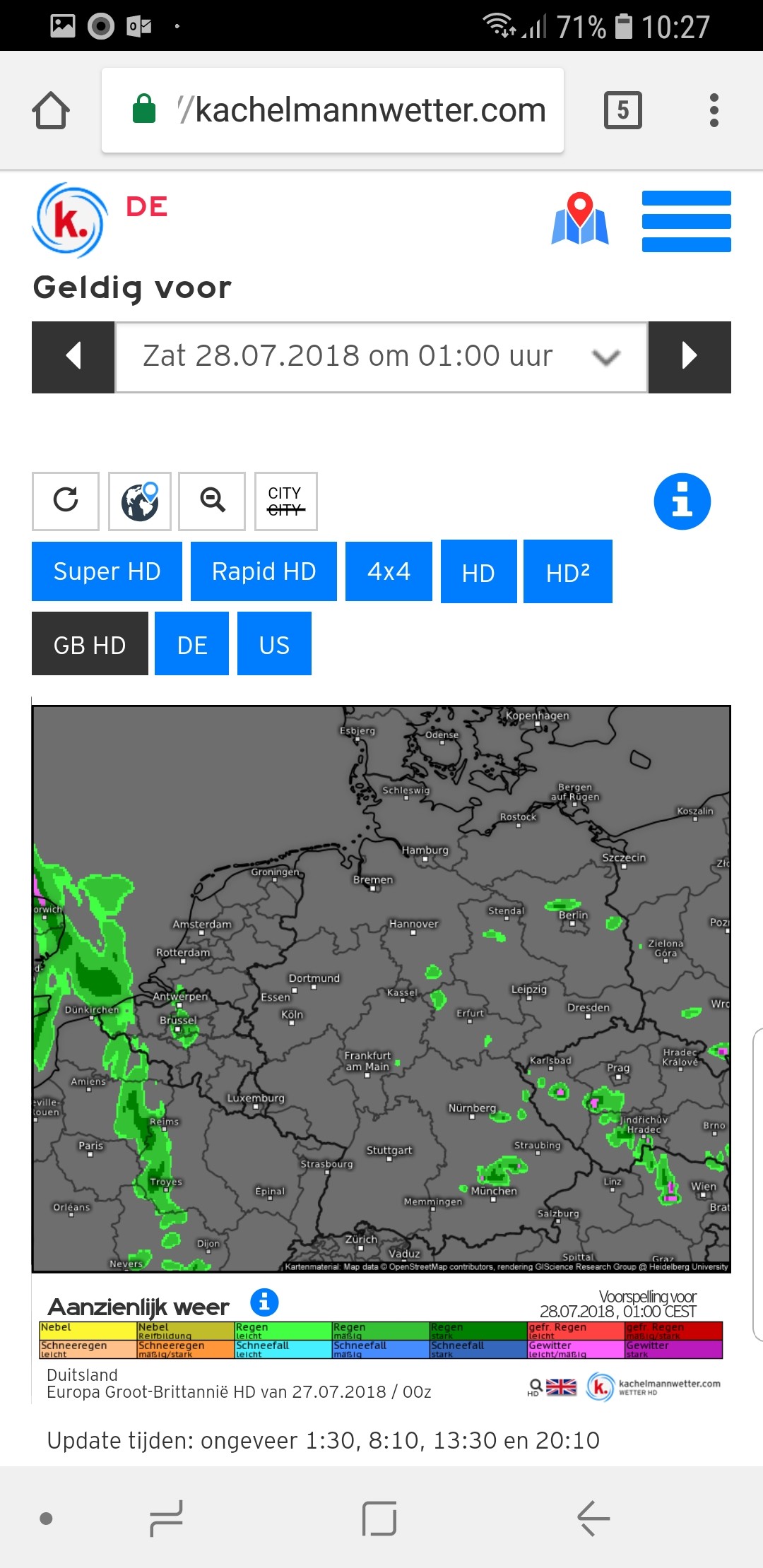Toggle the CITY labels on the map
763x1568 pixels.
pos(285,501)
